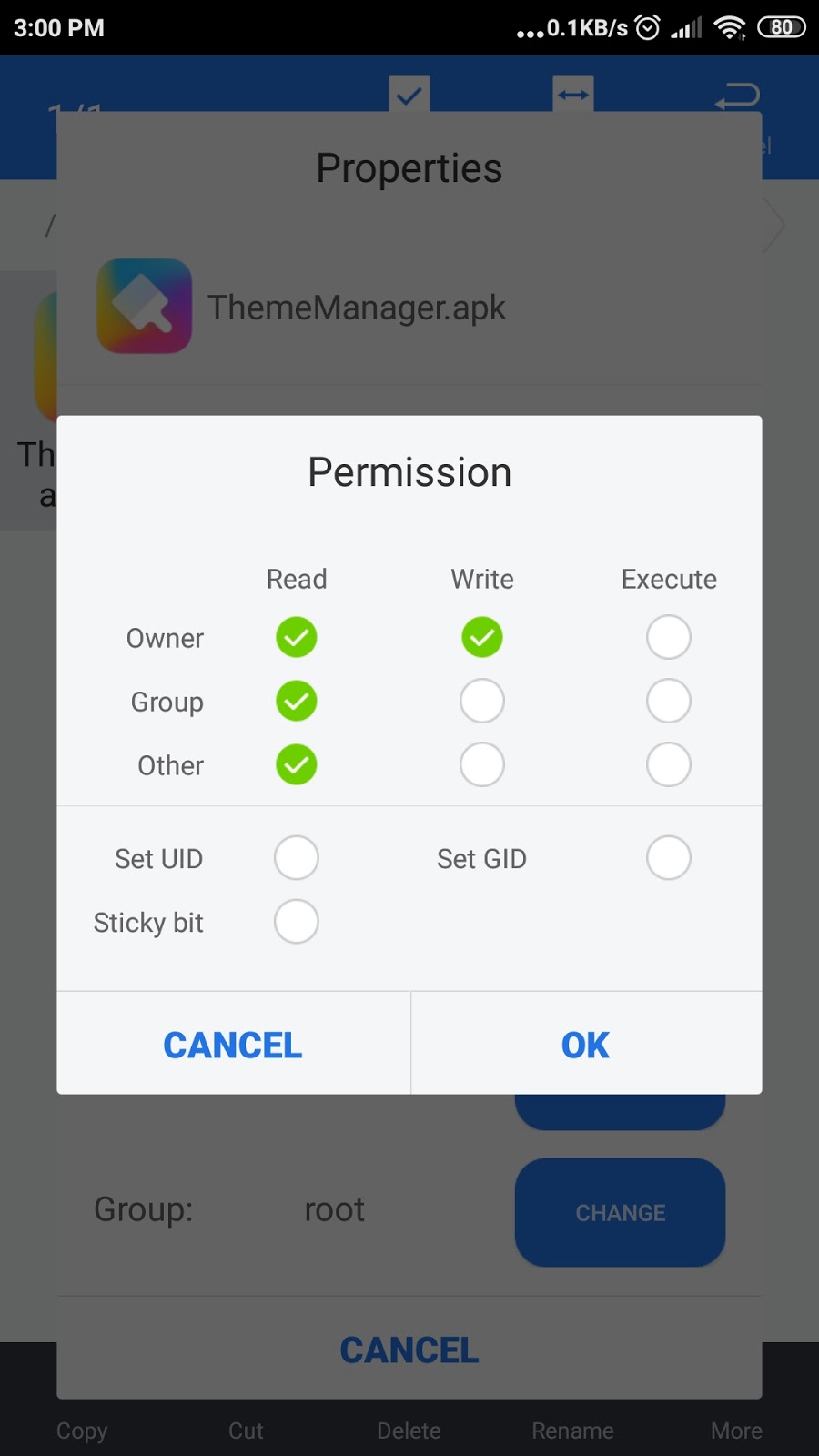
Task: Check the Set UID option
Action: (x=297, y=858)
